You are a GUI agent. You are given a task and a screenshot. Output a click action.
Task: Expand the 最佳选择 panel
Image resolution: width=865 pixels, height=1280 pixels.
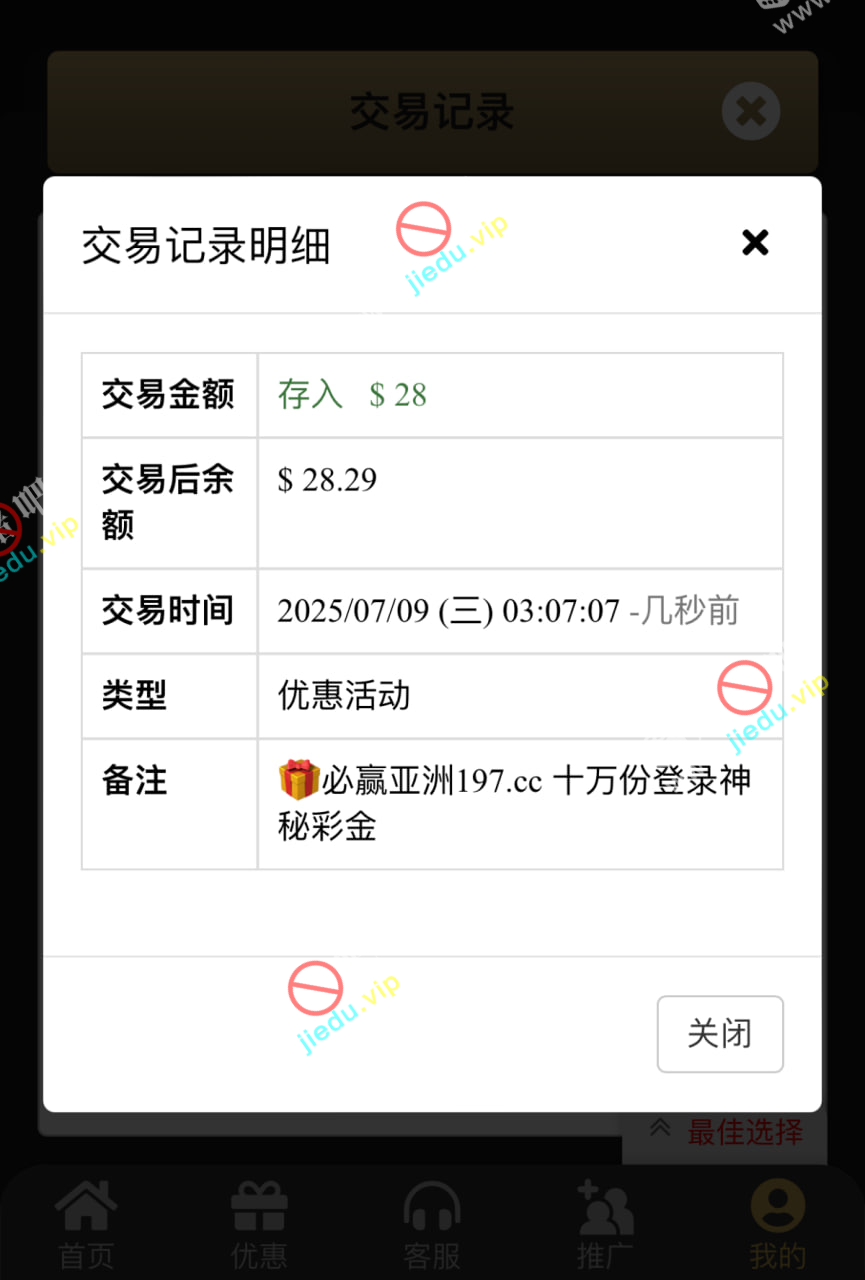pyautogui.click(x=726, y=1132)
